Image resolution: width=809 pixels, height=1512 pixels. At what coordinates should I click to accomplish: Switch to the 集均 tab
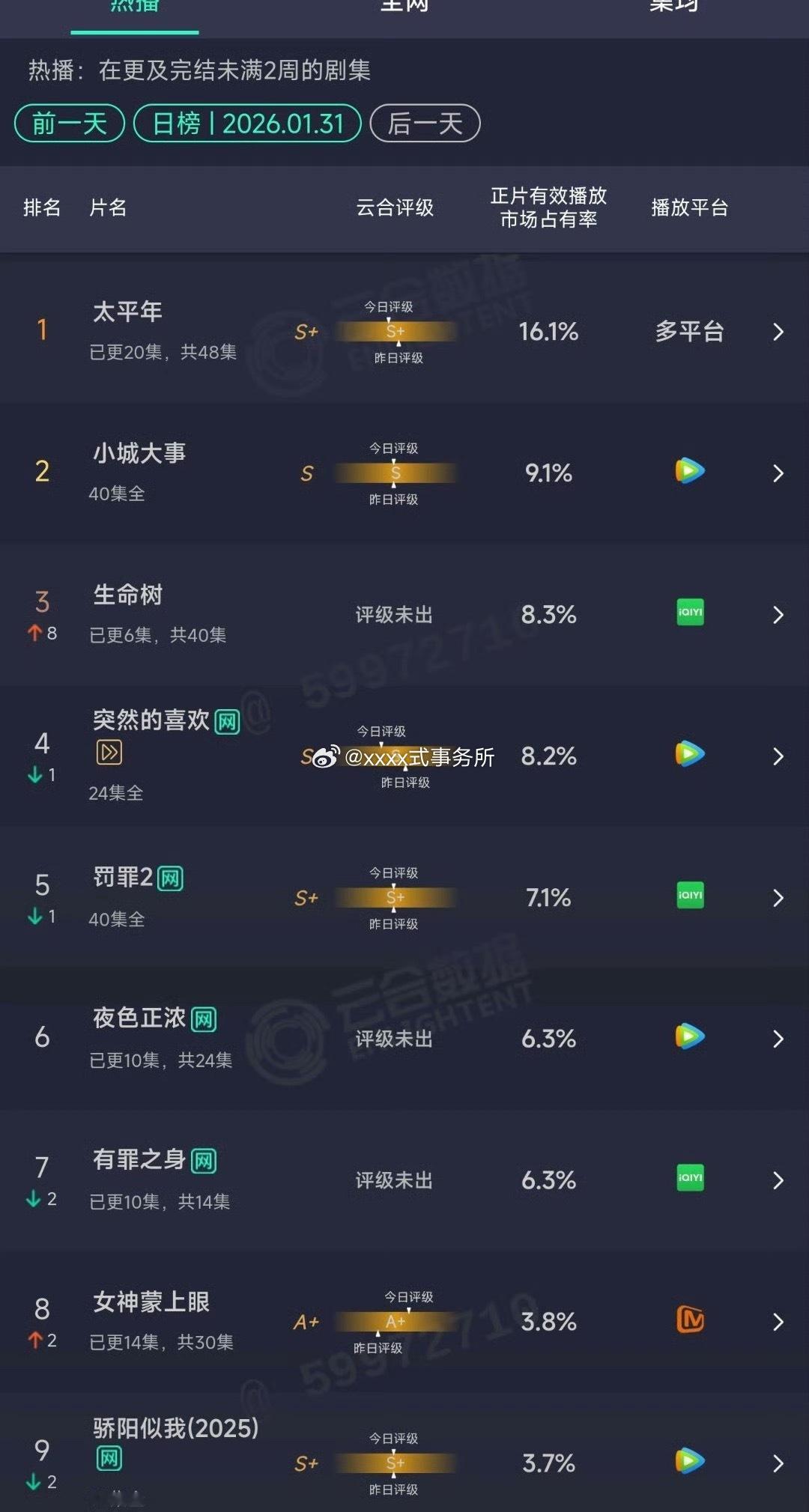674,6
